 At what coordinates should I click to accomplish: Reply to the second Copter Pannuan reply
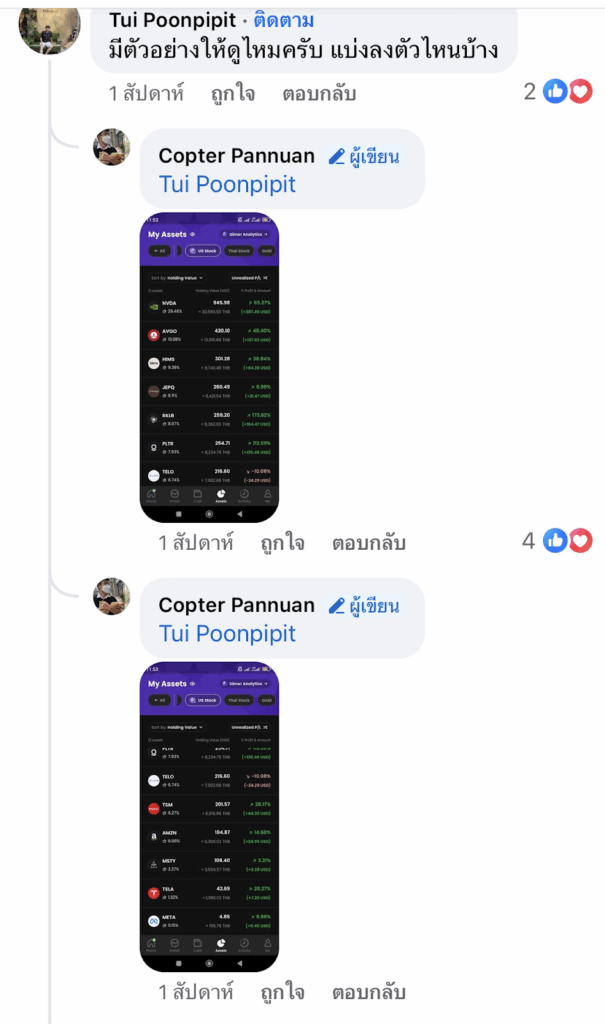coord(368,992)
